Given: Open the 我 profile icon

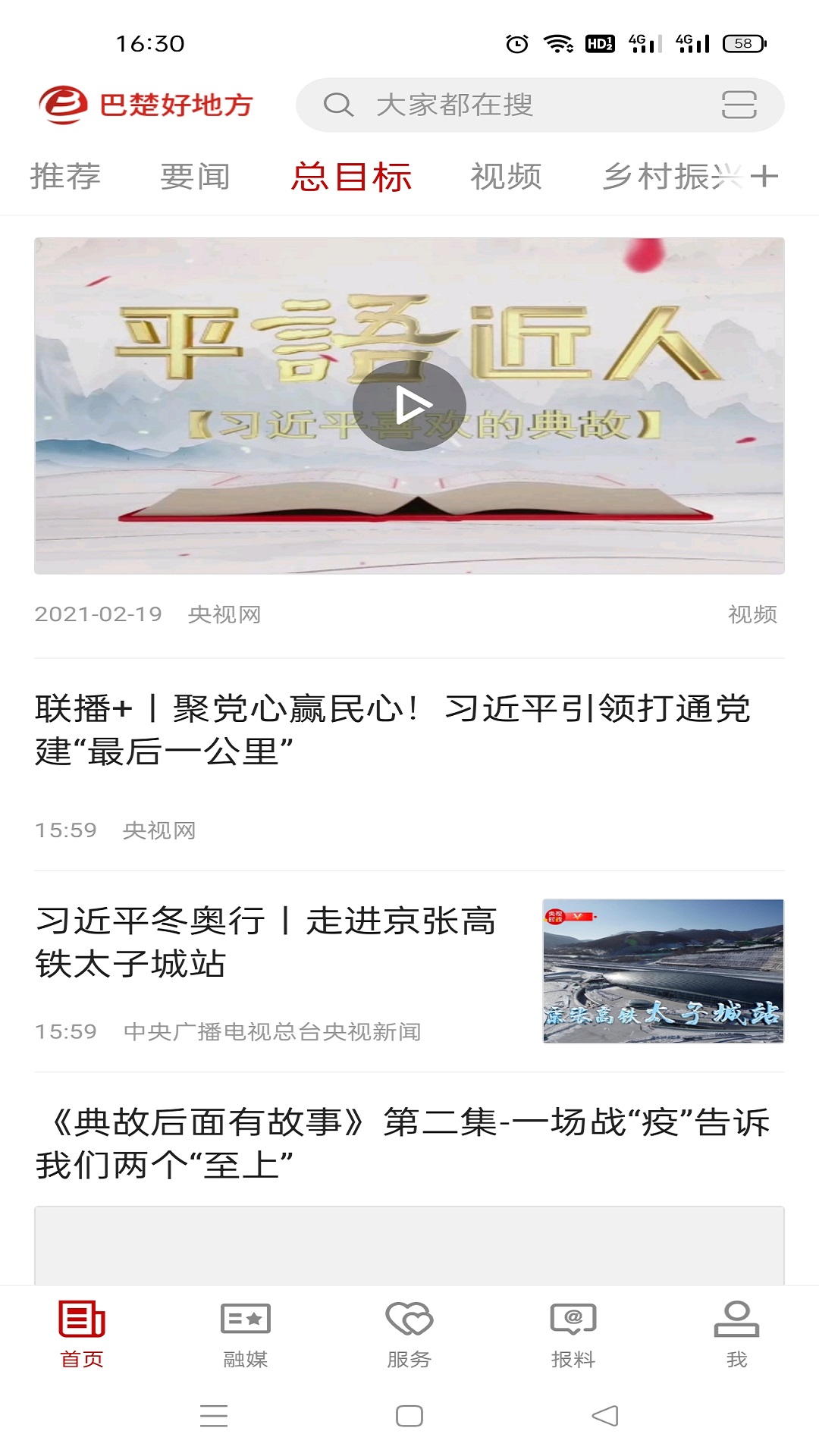Looking at the screenshot, I should click(736, 1335).
